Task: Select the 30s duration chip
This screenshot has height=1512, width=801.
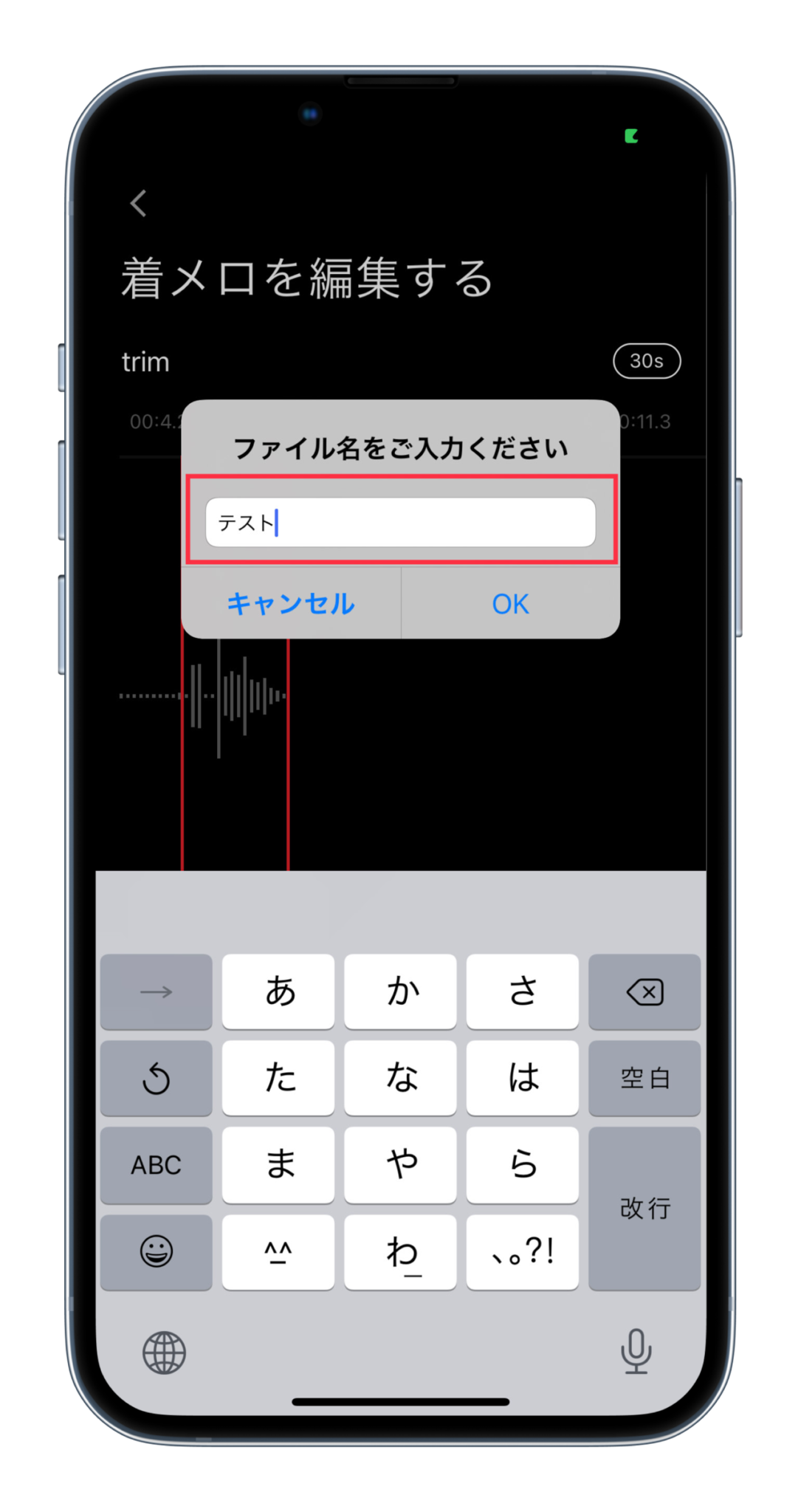Action: (x=646, y=361)
